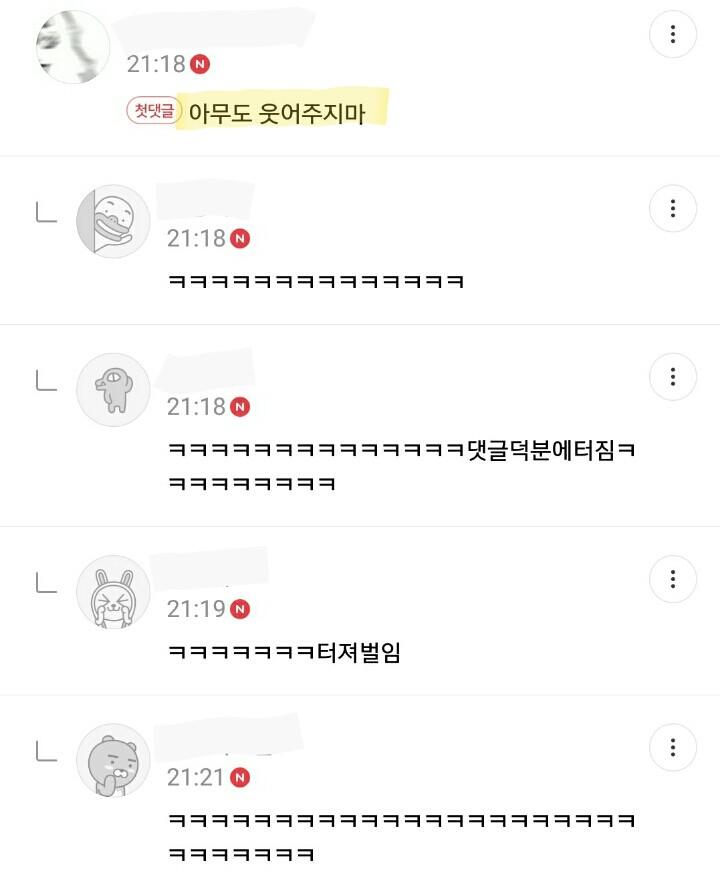
Task: Open overflow menu on '터져벌임' reply
Action: [673, 579]
